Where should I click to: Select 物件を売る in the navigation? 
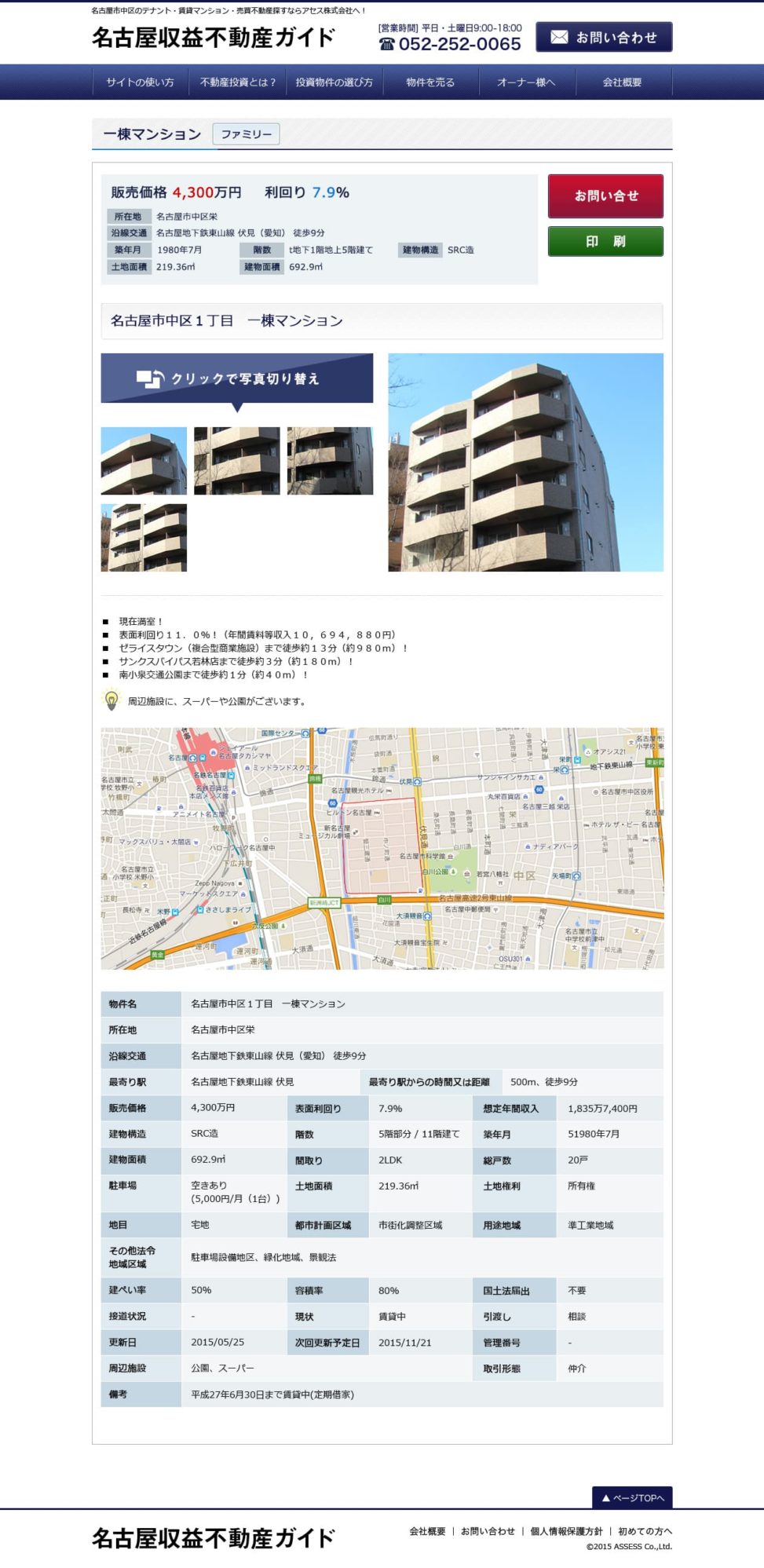(430, 82)
